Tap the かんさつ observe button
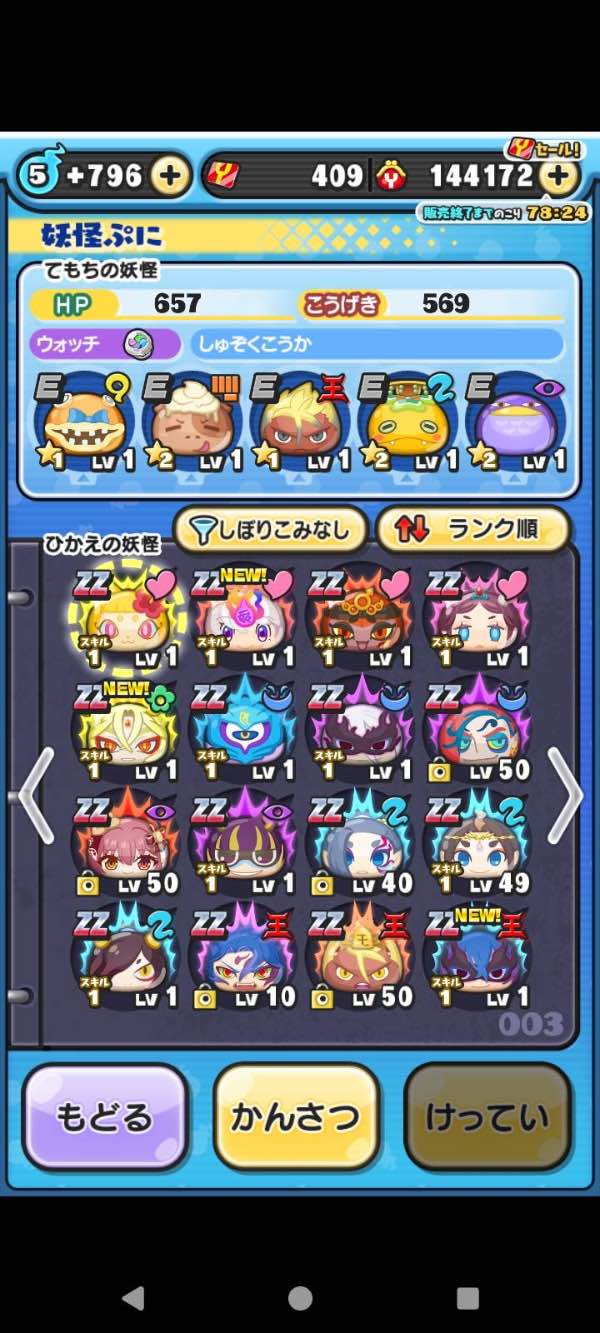This screenshot has height=1333, width=600. click(296, 1117)
